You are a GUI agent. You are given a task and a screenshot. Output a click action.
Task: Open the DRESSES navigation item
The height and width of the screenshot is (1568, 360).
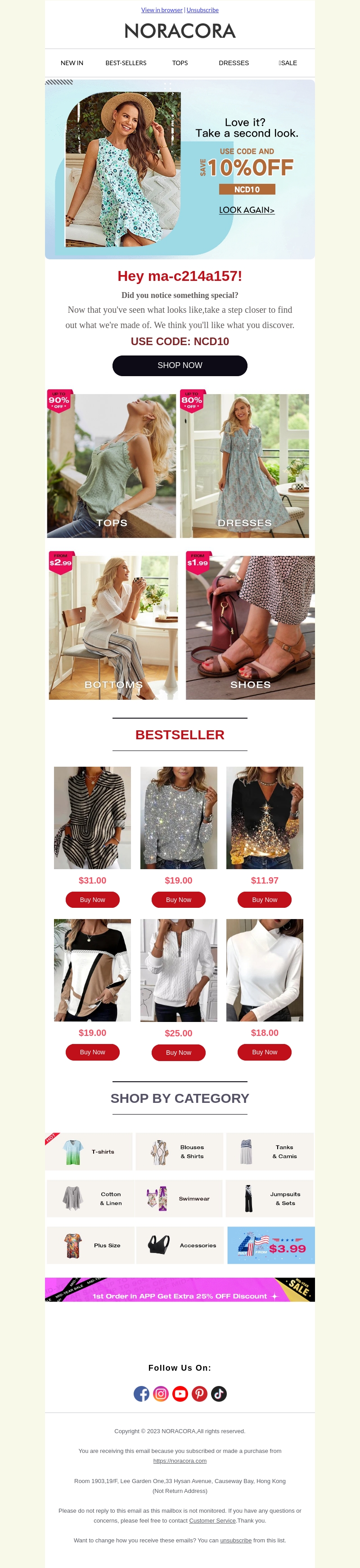tap(234, 63)
